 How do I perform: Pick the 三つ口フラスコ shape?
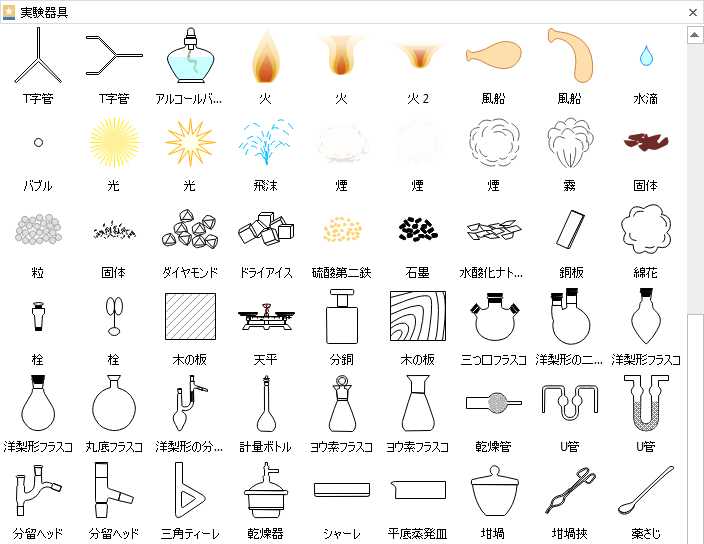point(493,317)
